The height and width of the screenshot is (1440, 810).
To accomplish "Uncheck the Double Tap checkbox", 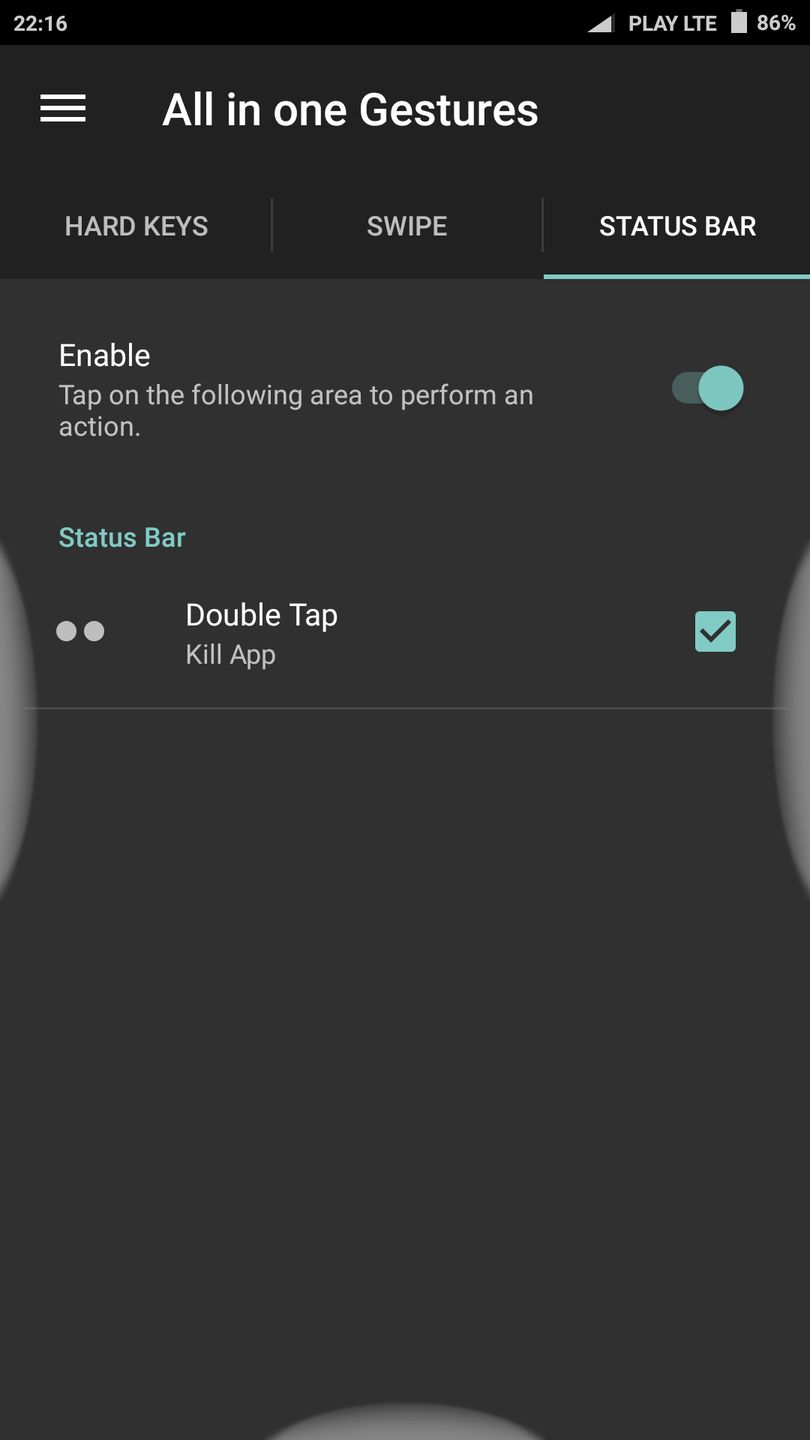I will tap(715, 632).
